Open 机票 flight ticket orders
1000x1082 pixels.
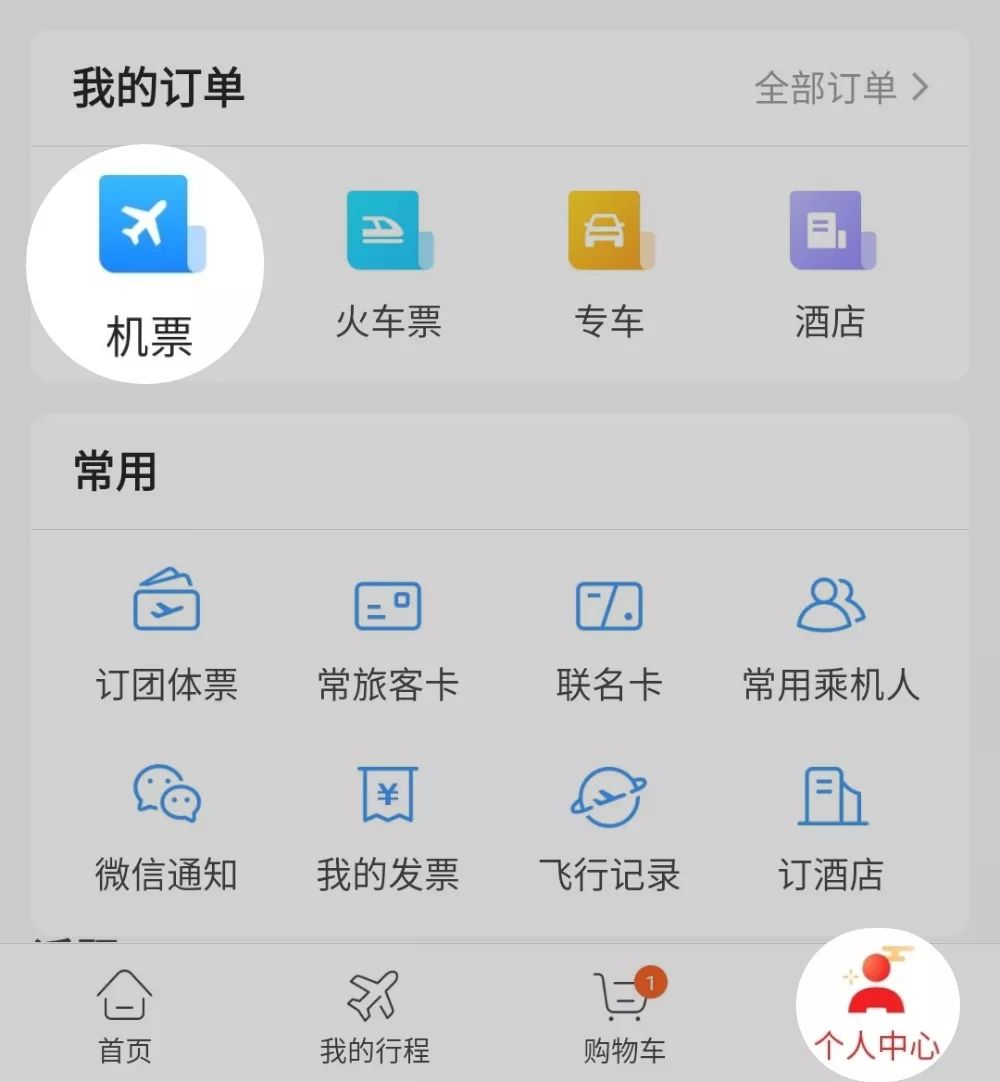click(148, 262)
